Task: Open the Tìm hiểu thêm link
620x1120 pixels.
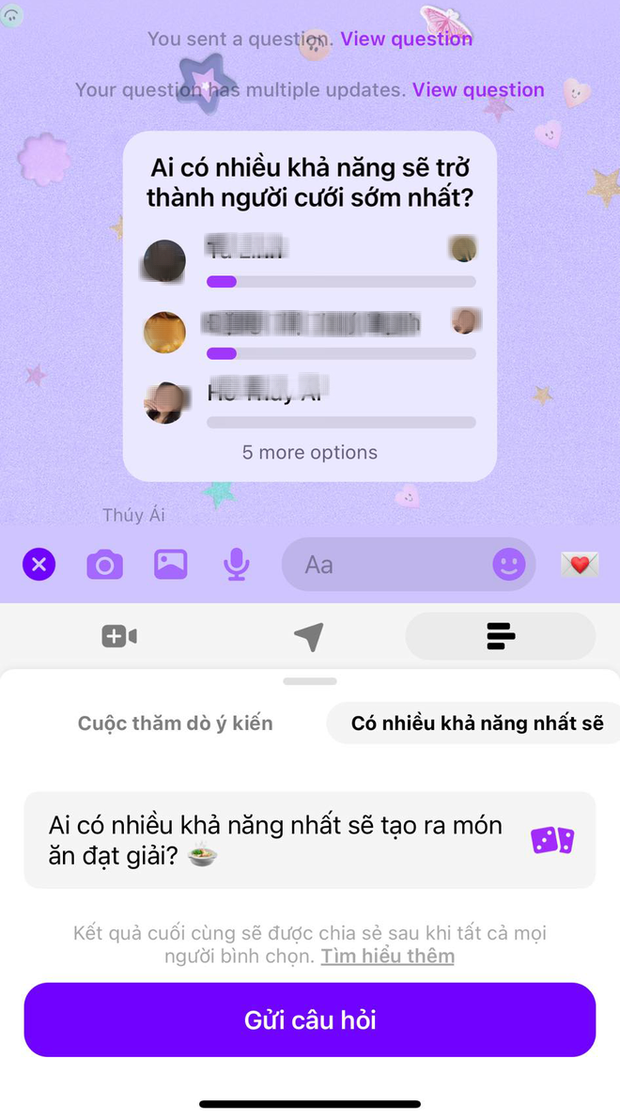Action: tap(387, 957)
